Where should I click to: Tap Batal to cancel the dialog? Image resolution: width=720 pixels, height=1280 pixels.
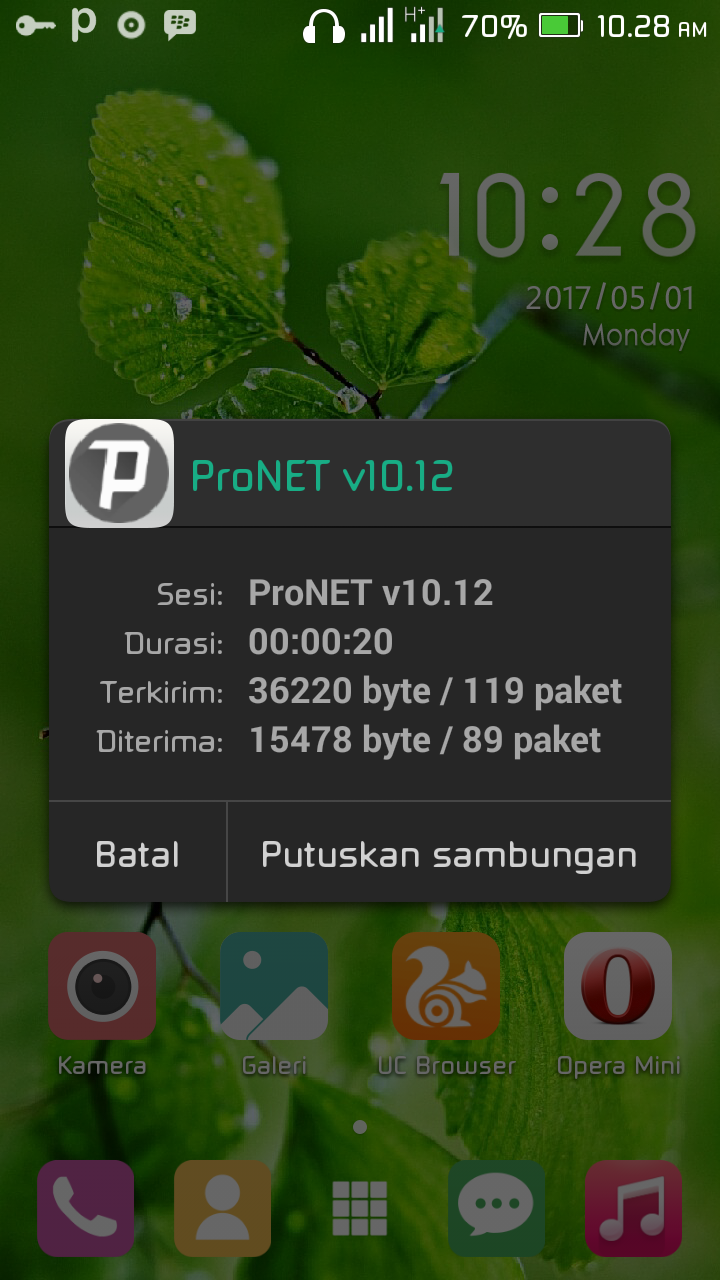pos(138,853)
